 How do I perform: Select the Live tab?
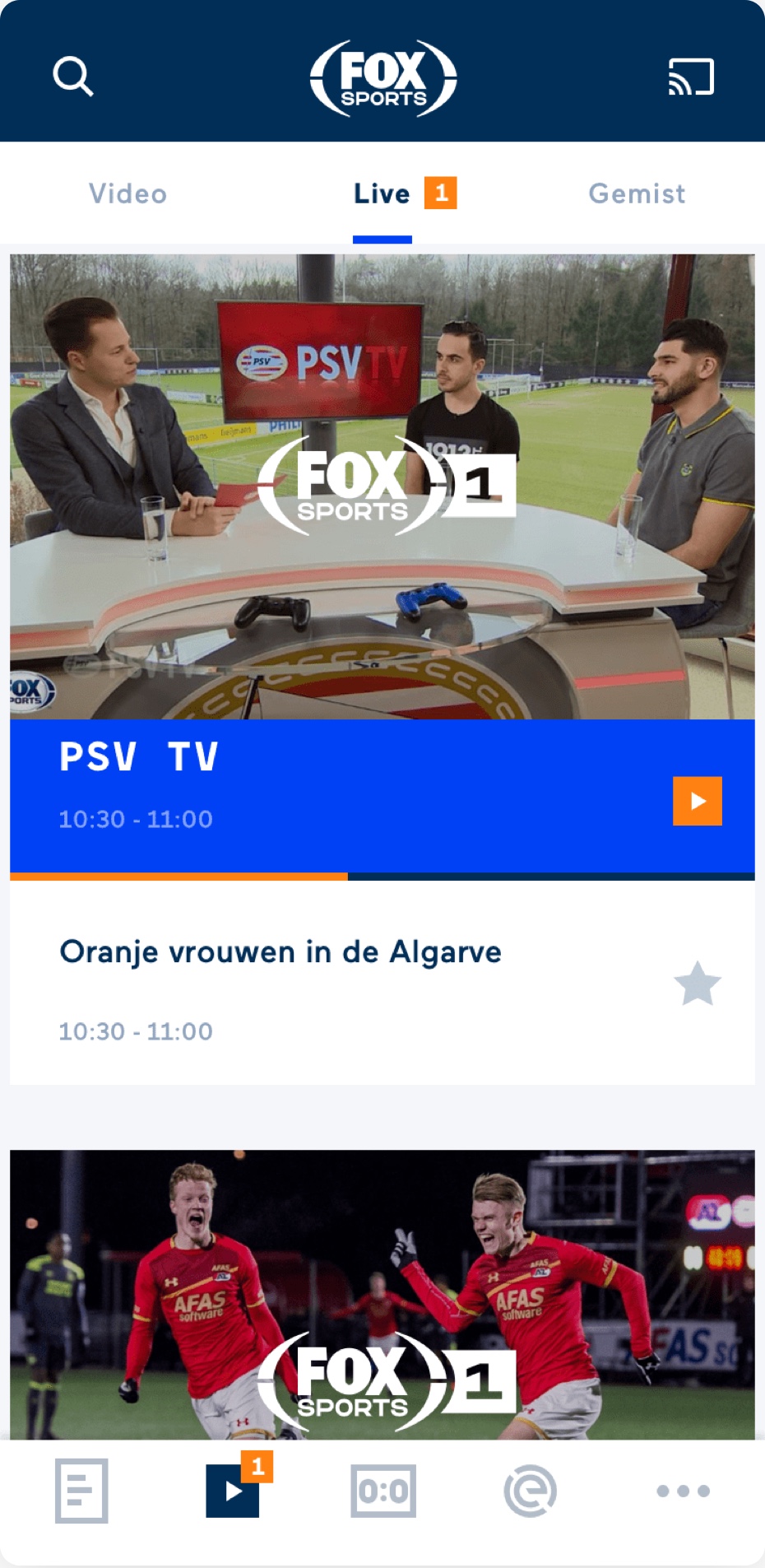382,194
